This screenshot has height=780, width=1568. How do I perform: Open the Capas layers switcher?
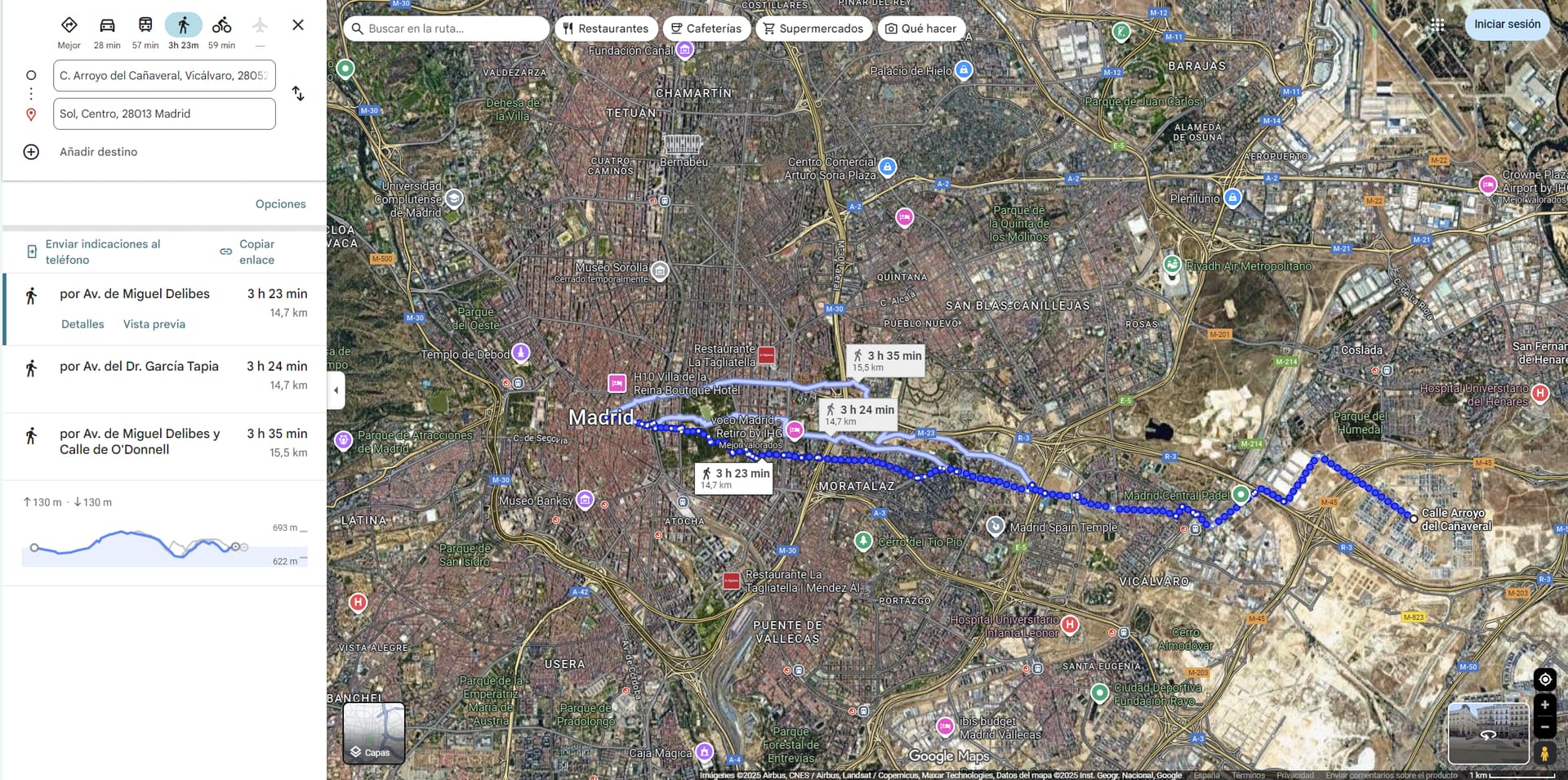tap(374, 733)
